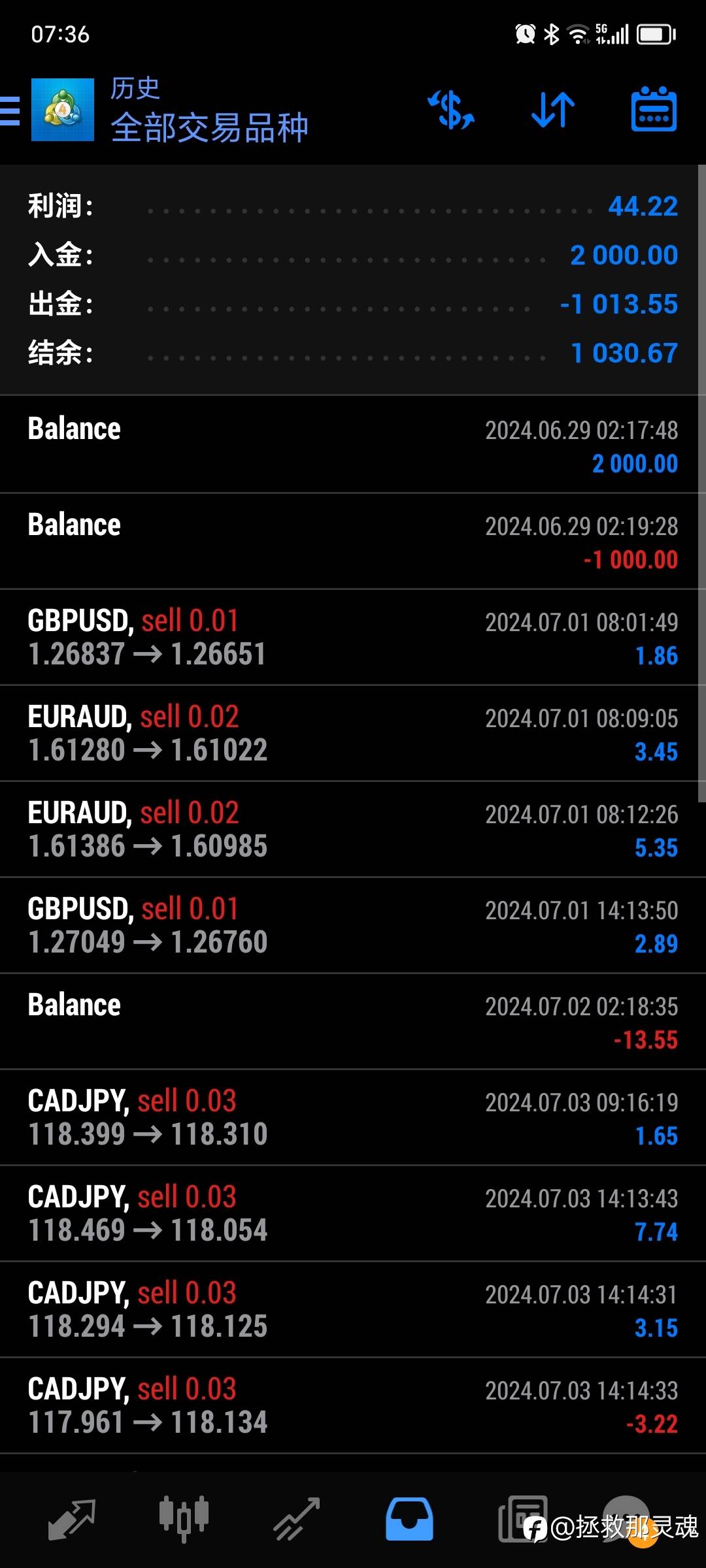Switch to the Chart candlestick tab
The height and width of the screenshot is (1568, 706).
click(x=184, y=1519)
